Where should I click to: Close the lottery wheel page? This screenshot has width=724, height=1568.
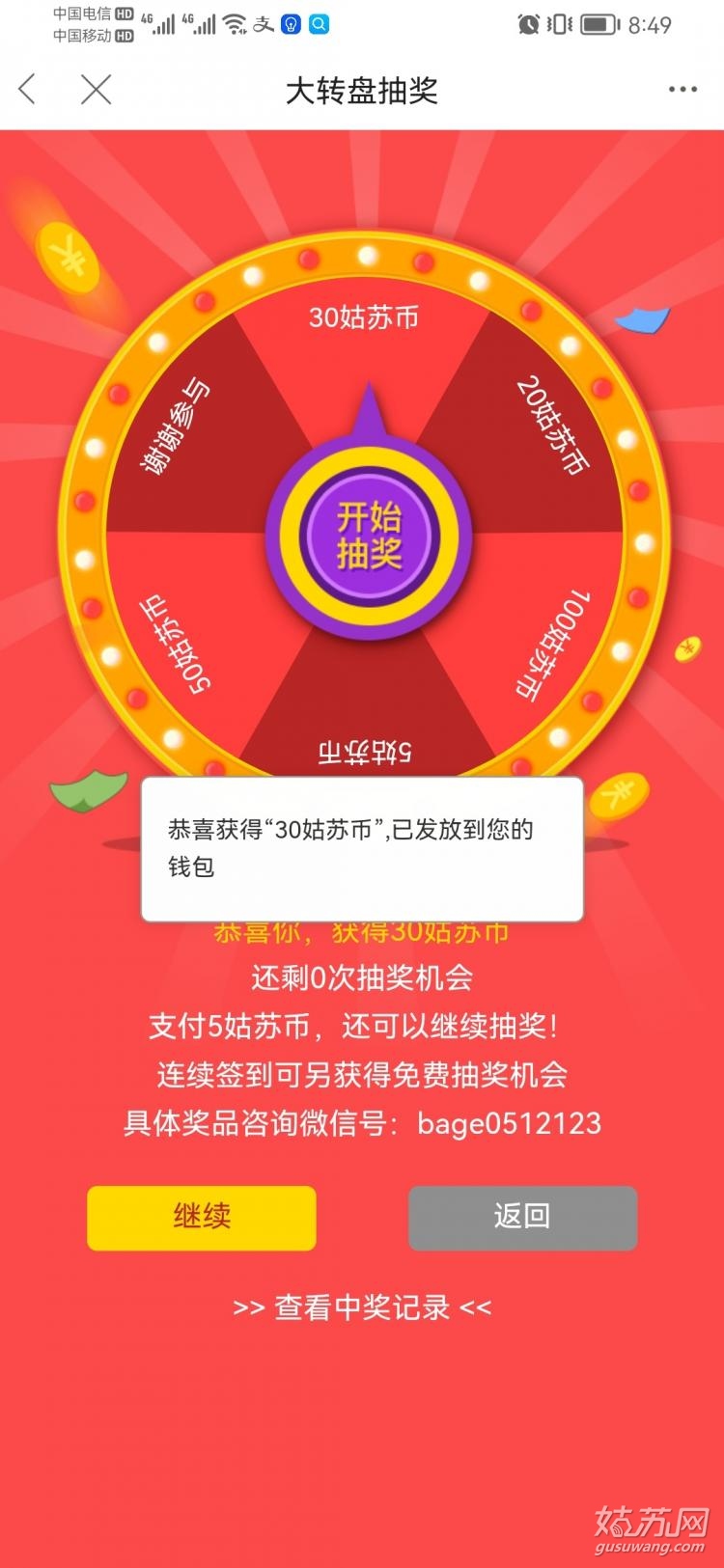pyautogui.click(x=96, y=90)
